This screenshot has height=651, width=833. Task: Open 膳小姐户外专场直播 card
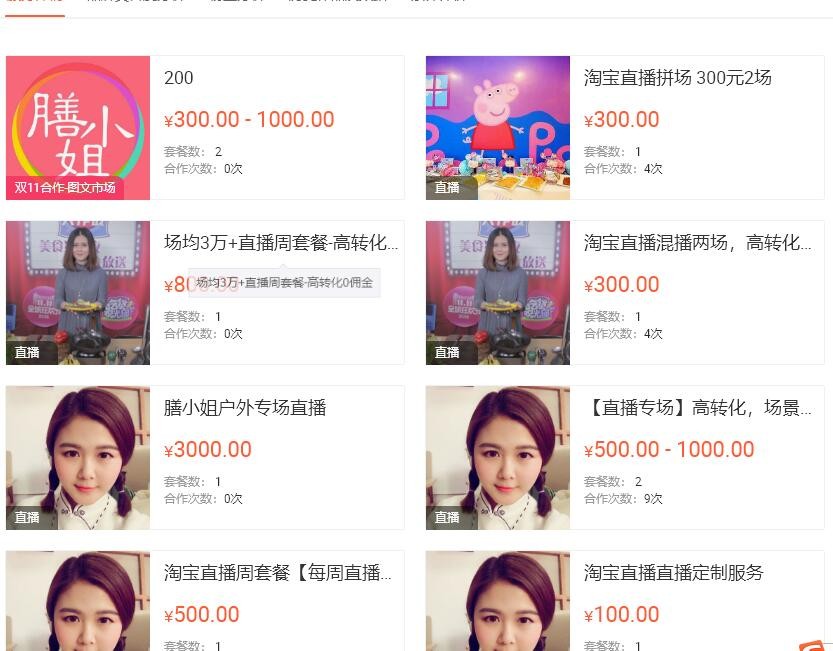(245, 408)
